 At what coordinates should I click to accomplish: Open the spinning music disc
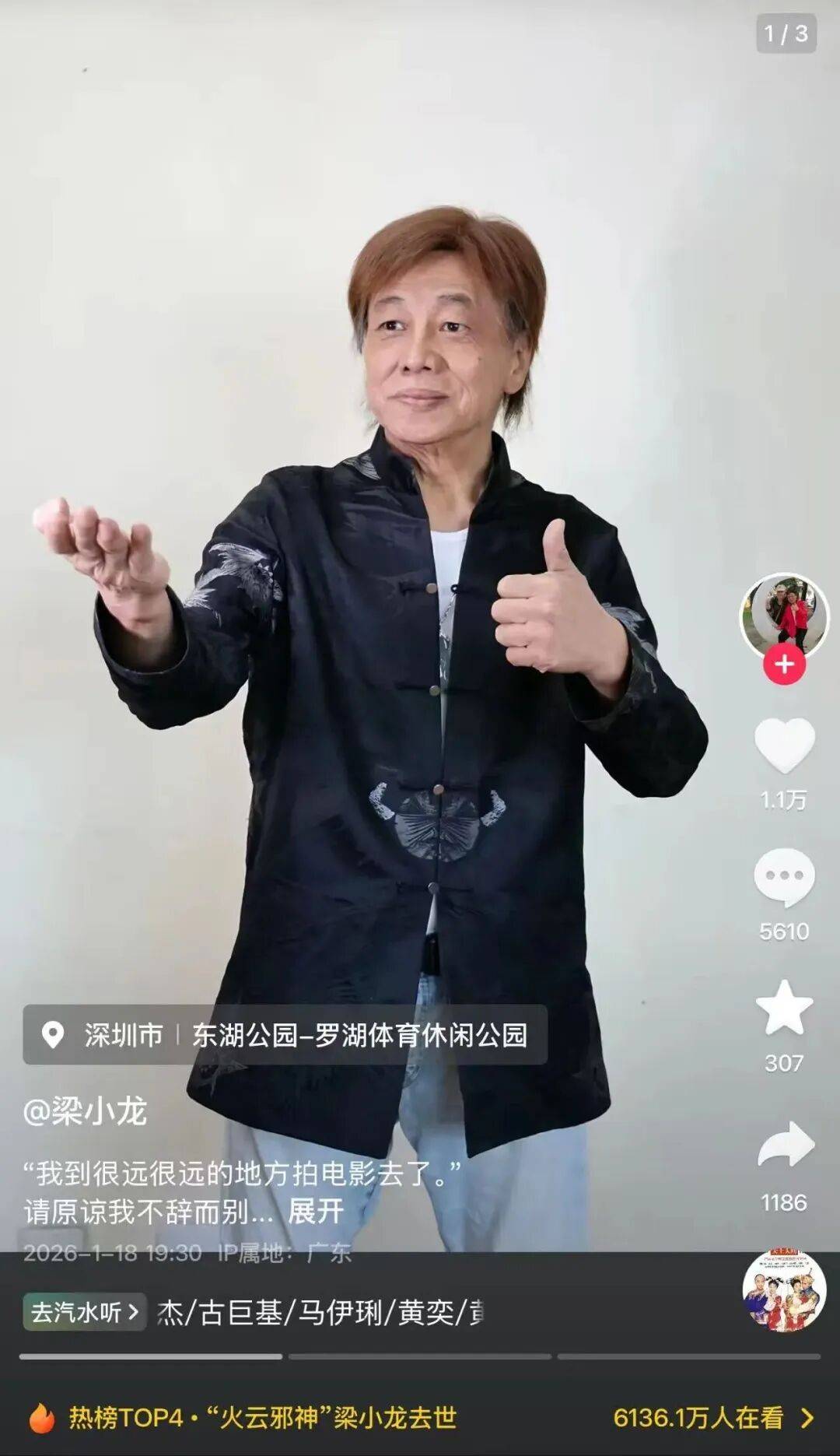pyautogui.click(x=784, y=1291)
